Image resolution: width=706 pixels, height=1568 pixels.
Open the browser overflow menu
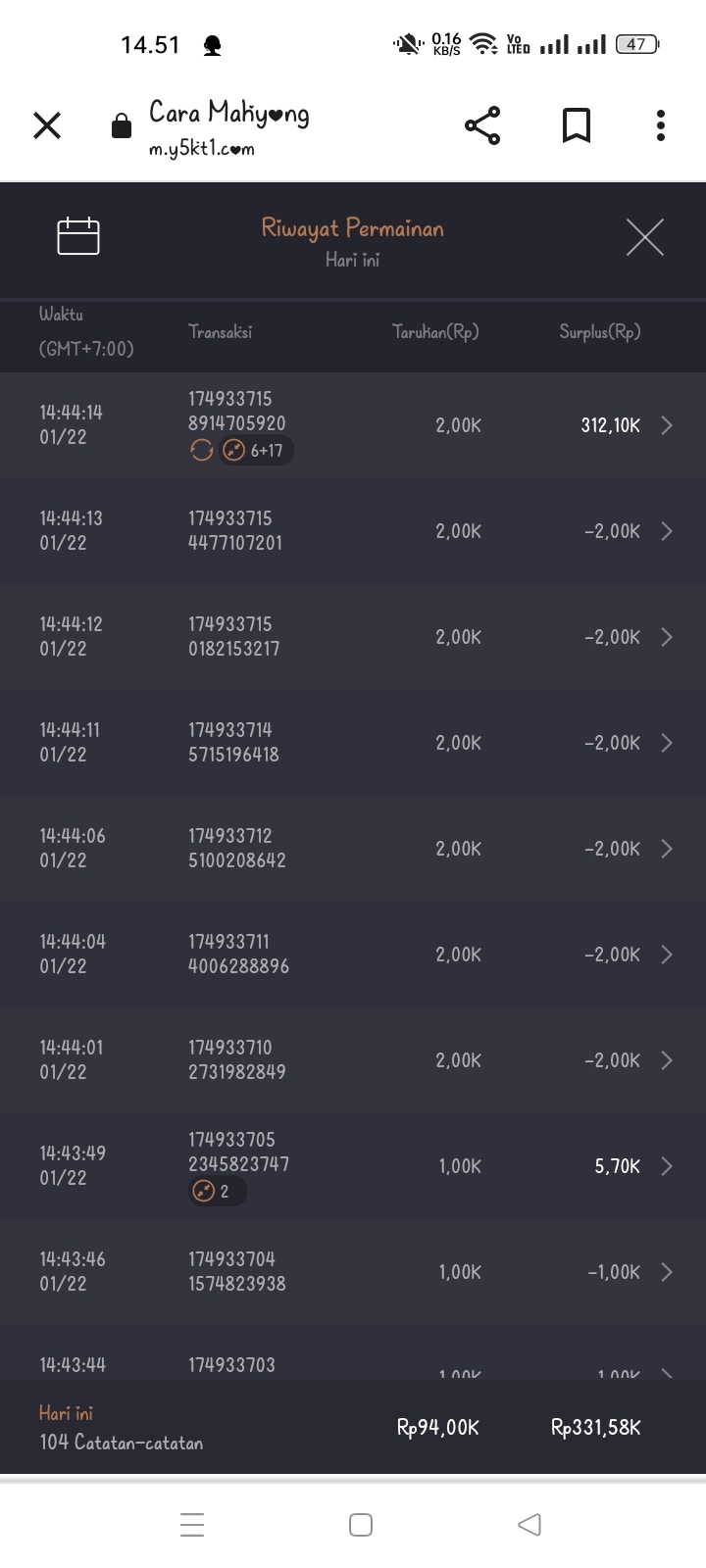coord(661,125)
